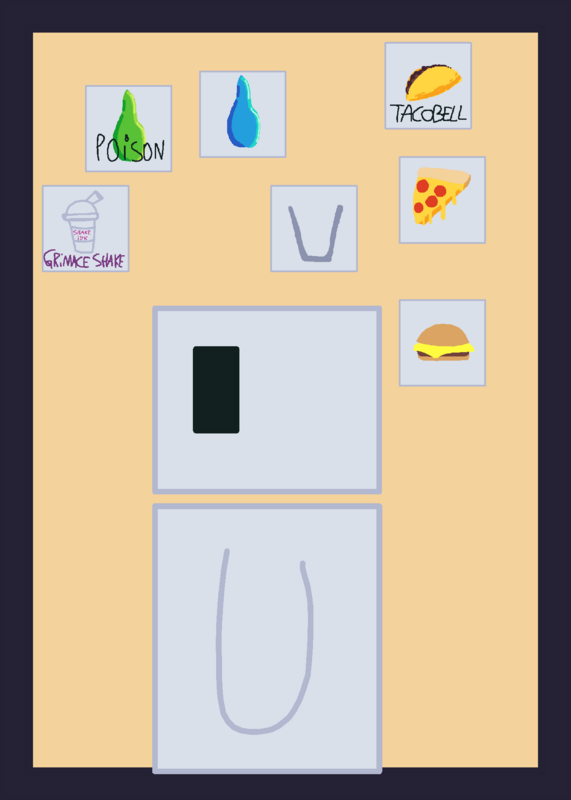
Task: Select the pepperoni pizza slice tile
Action: (x=442, y=200)
